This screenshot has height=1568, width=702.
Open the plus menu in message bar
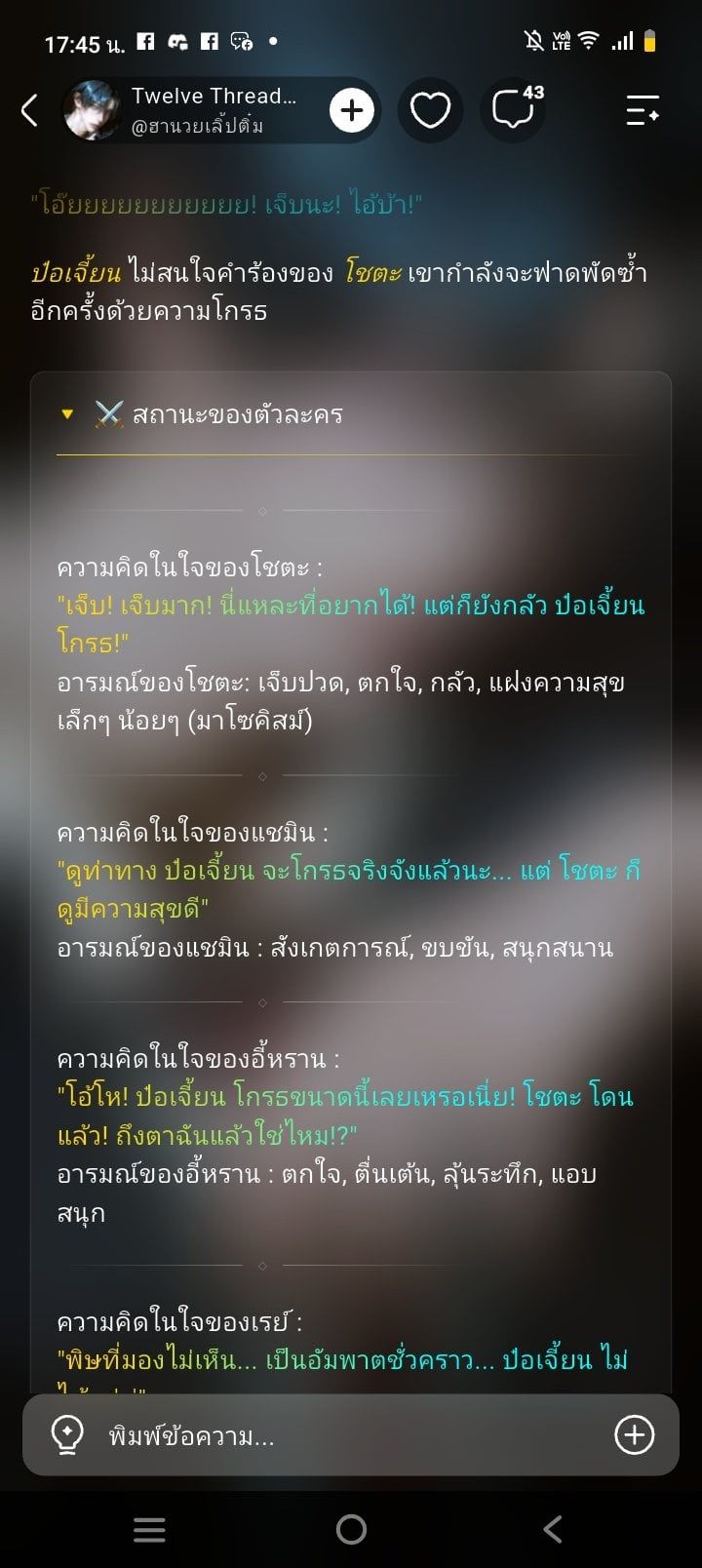coord(634,1435)
